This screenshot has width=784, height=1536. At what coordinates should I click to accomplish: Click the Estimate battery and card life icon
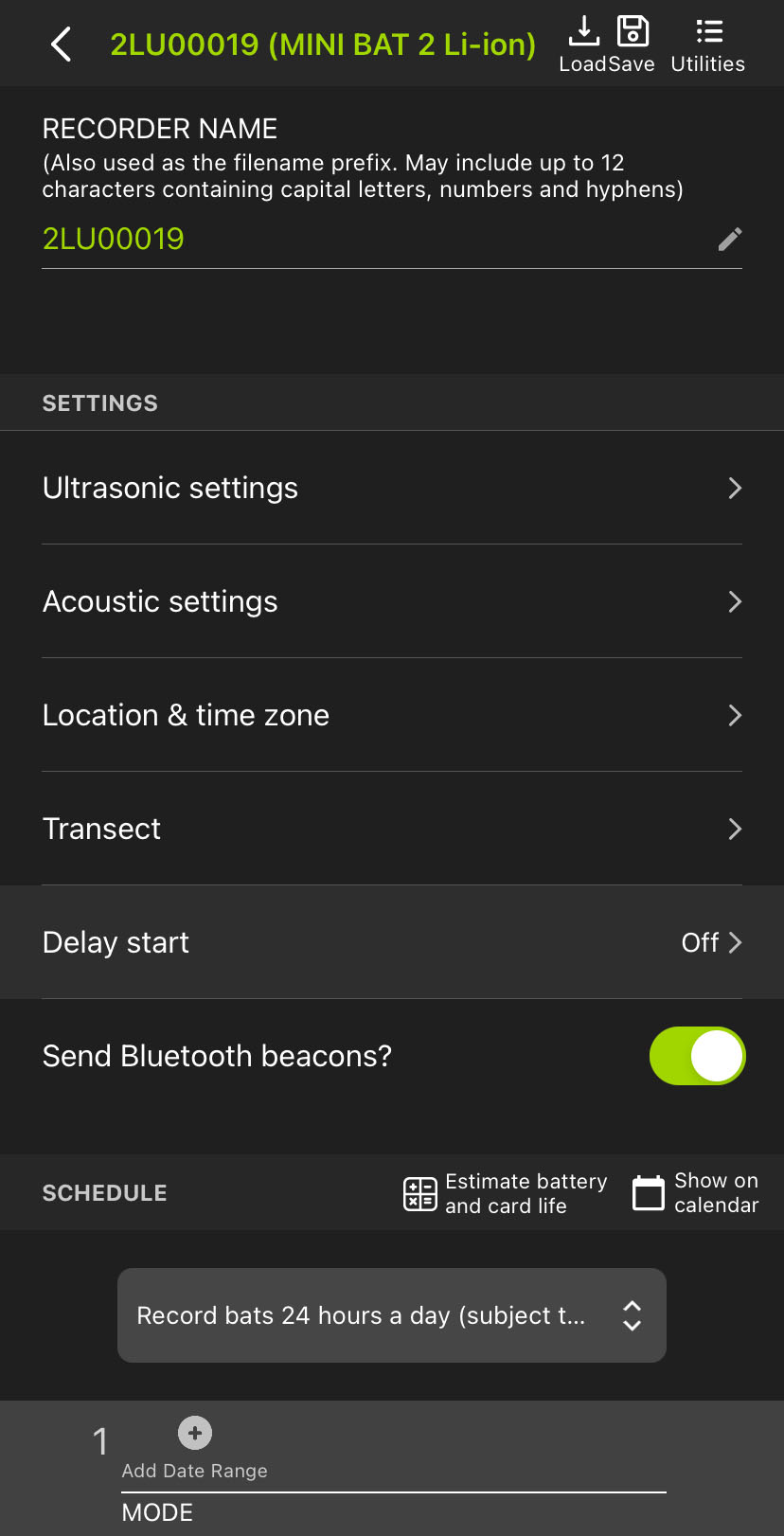point(419,1192)
